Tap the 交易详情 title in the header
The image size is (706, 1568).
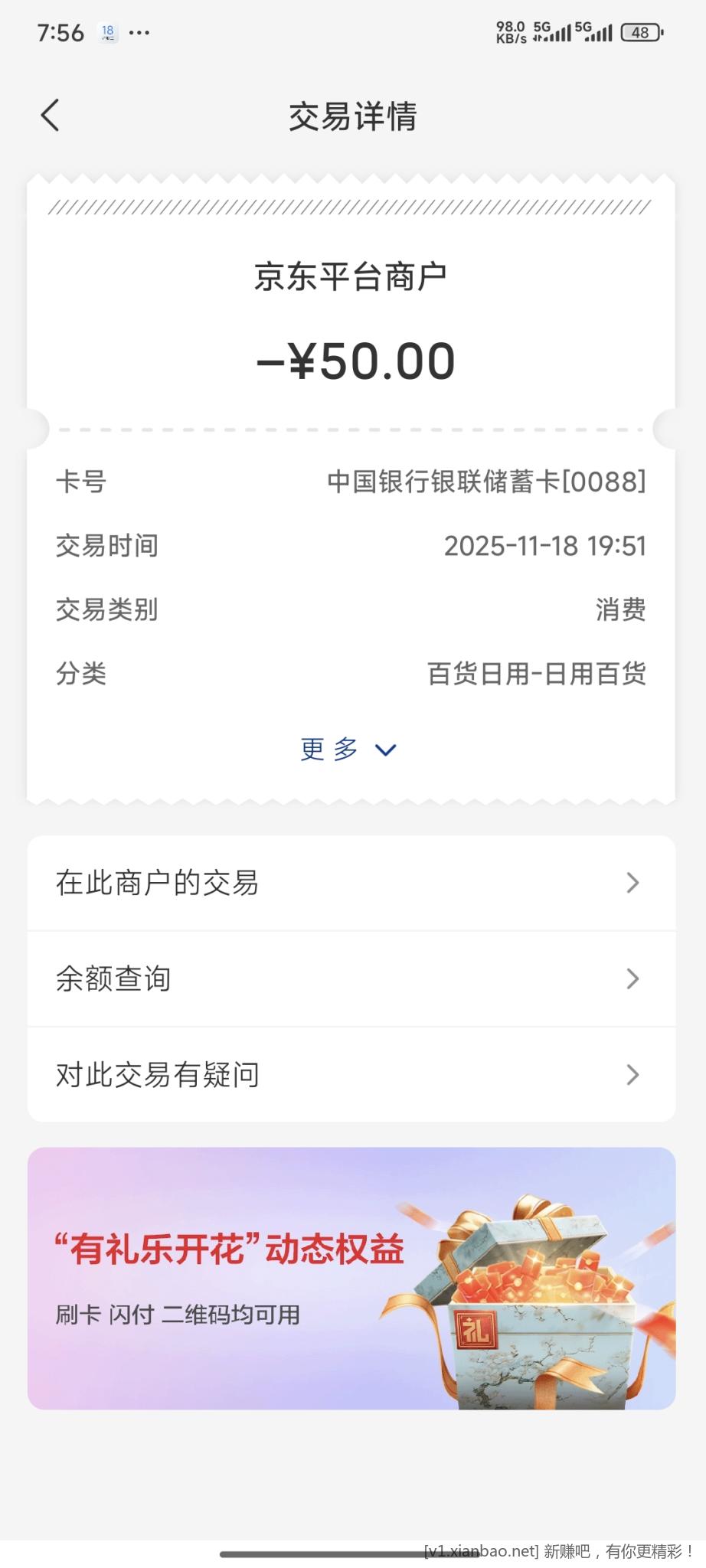pyautogui.click(x=352, y=116)
